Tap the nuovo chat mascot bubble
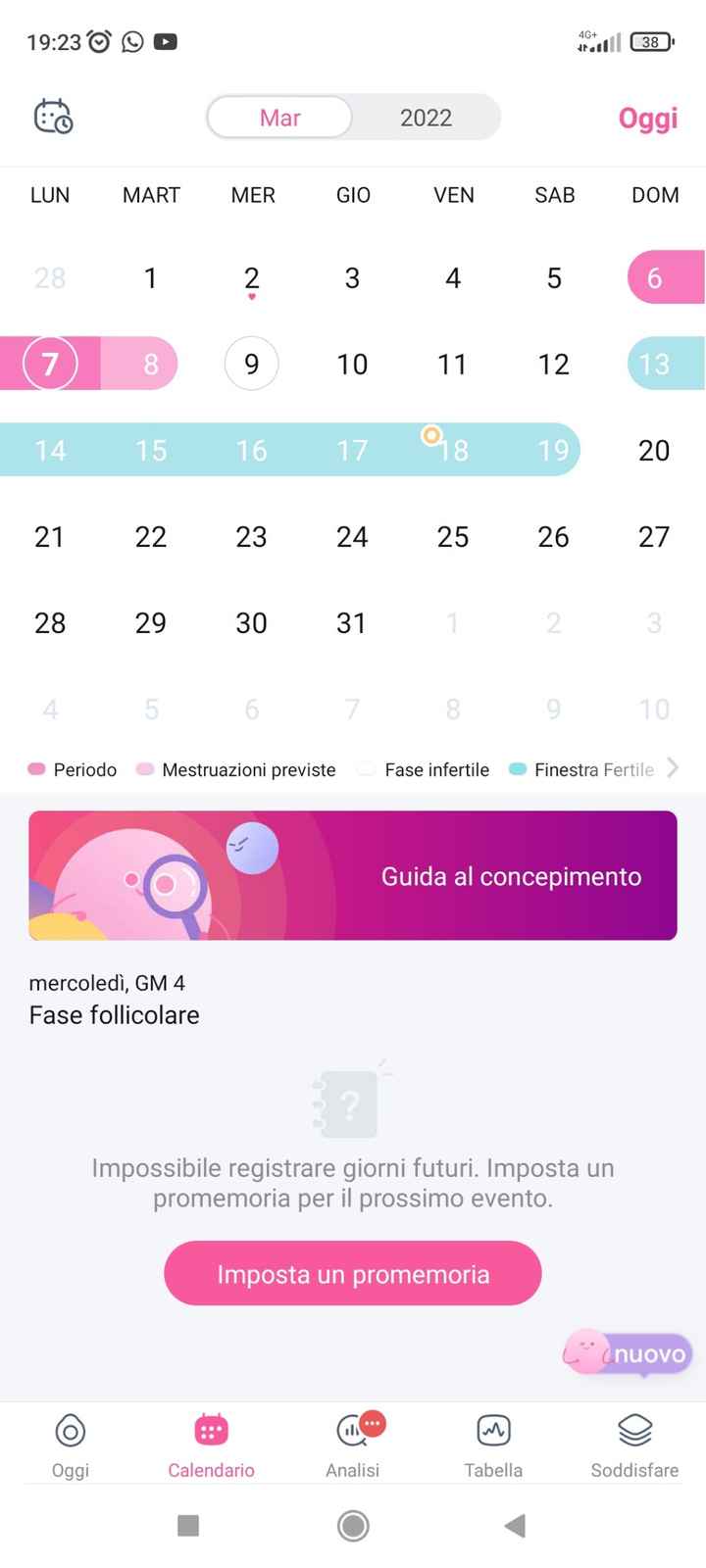The image size is (706, 1568). (x=628, y=1355)
